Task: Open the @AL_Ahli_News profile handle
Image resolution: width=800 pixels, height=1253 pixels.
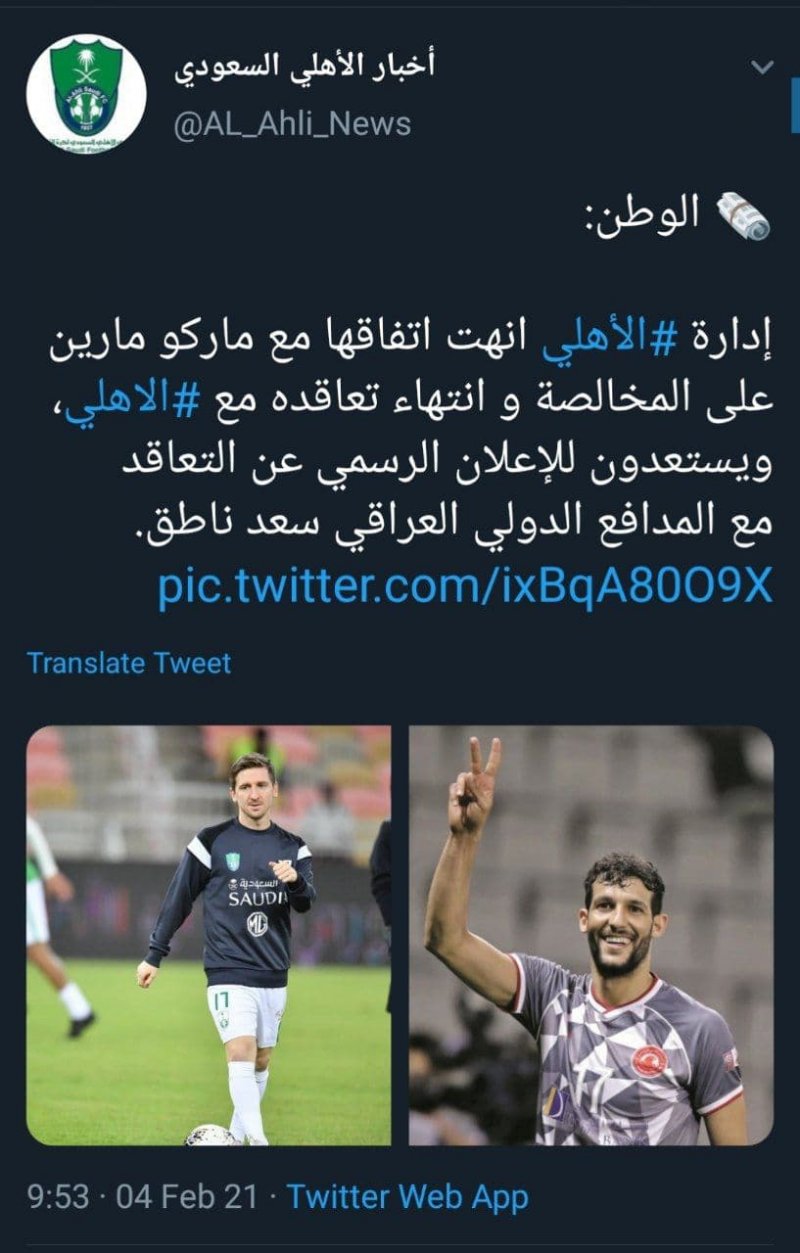Action: (x=292, y=124)
